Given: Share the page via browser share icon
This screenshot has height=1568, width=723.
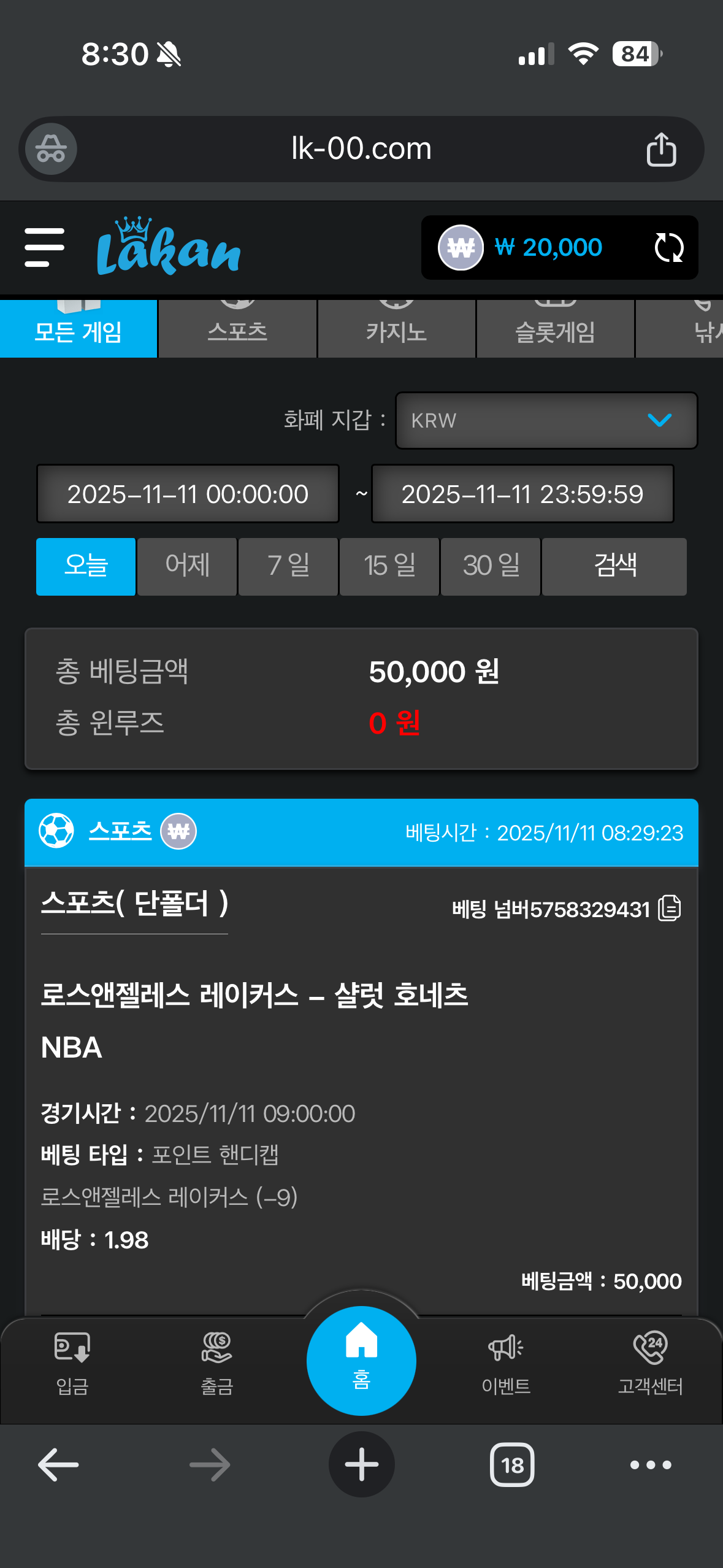Looking at the screenshot, I should point(661,150).
